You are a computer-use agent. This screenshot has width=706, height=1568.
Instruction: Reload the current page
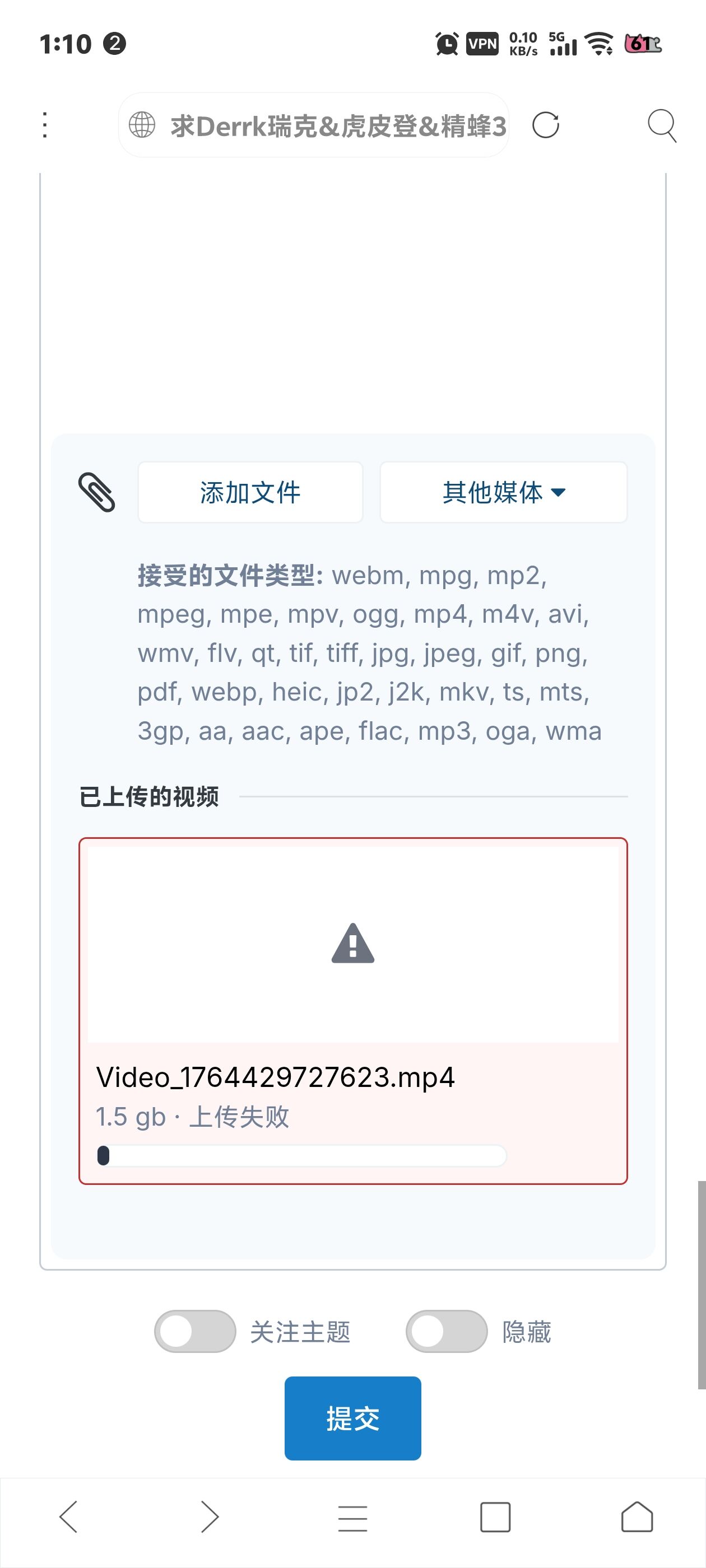(545, 125)
